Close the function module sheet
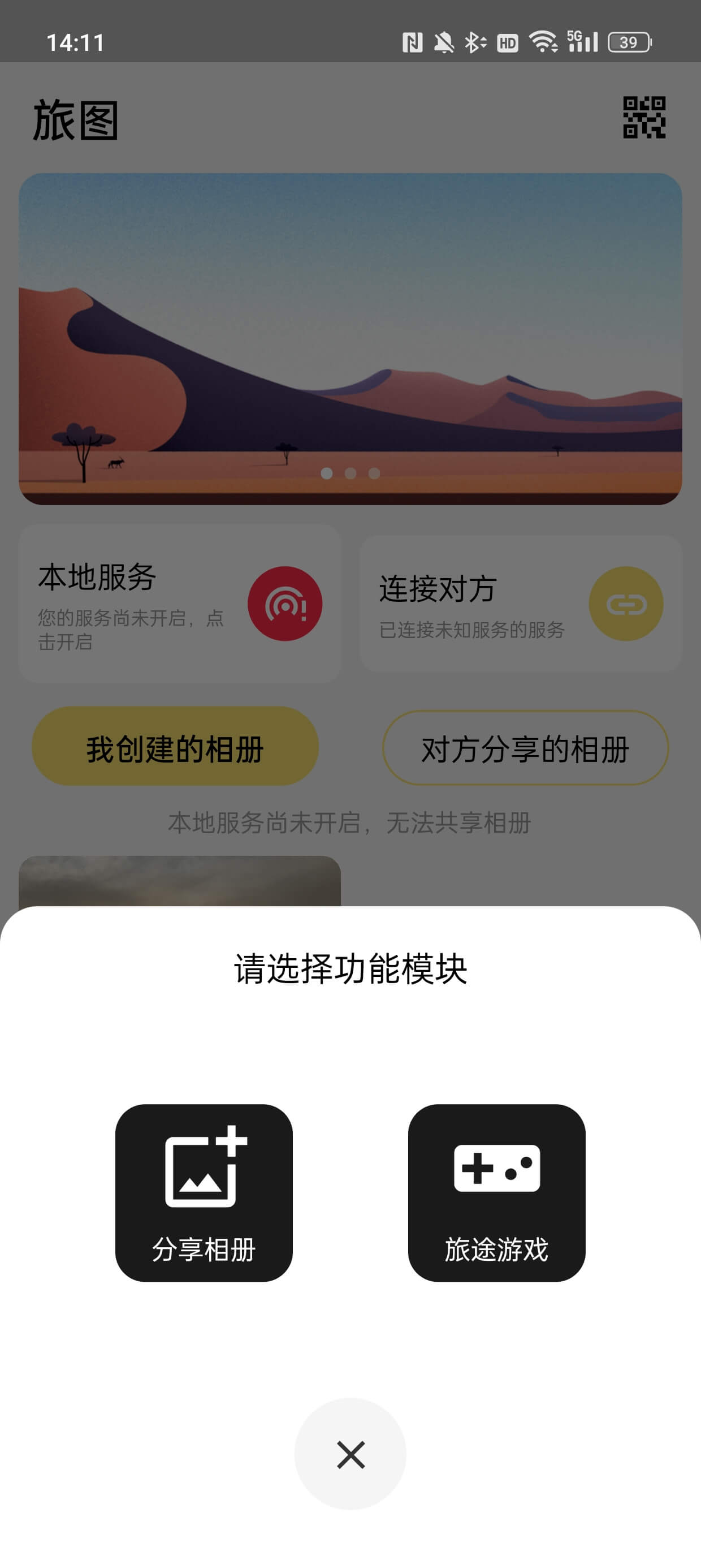701x1568 pixels. click(350, 1454)
